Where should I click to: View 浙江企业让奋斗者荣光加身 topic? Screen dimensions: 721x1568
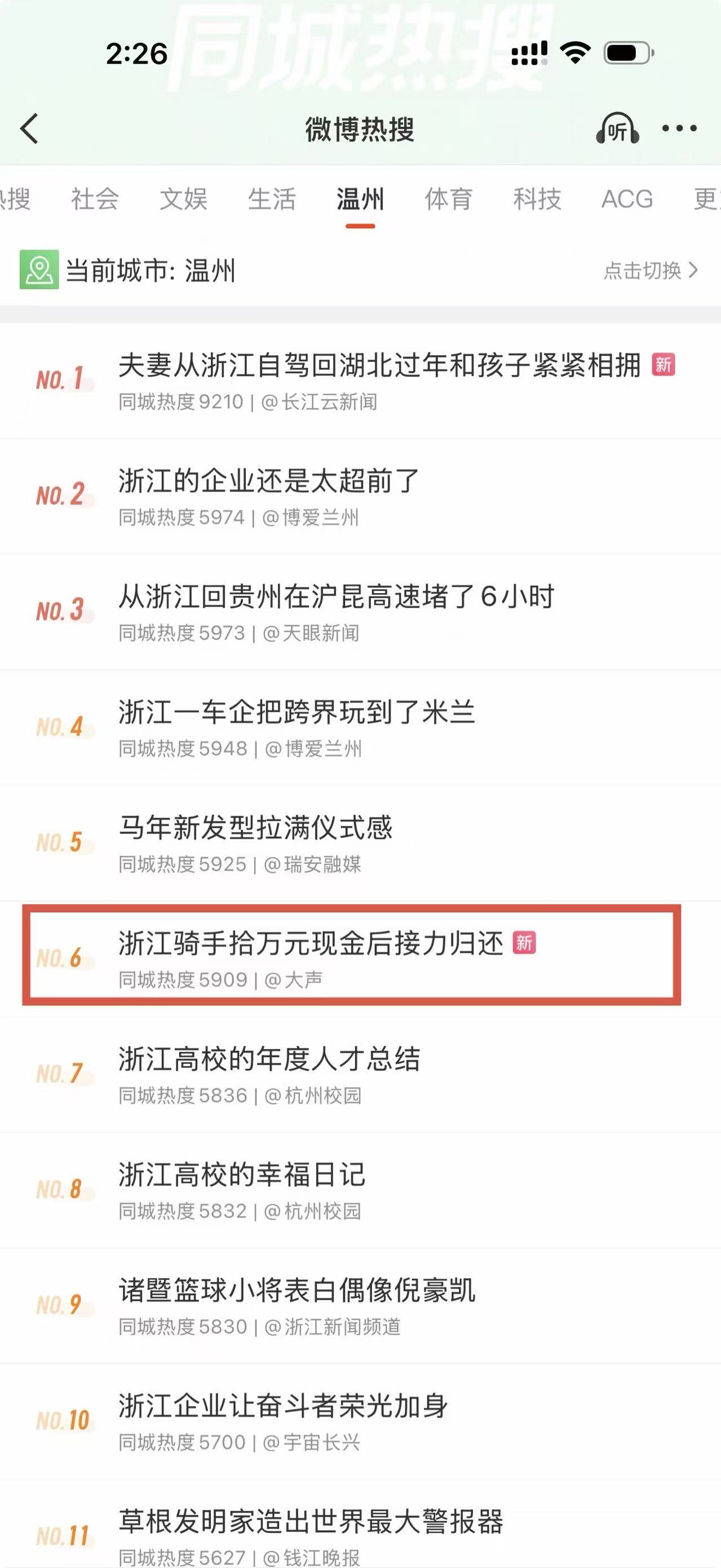click(283, 1407)
